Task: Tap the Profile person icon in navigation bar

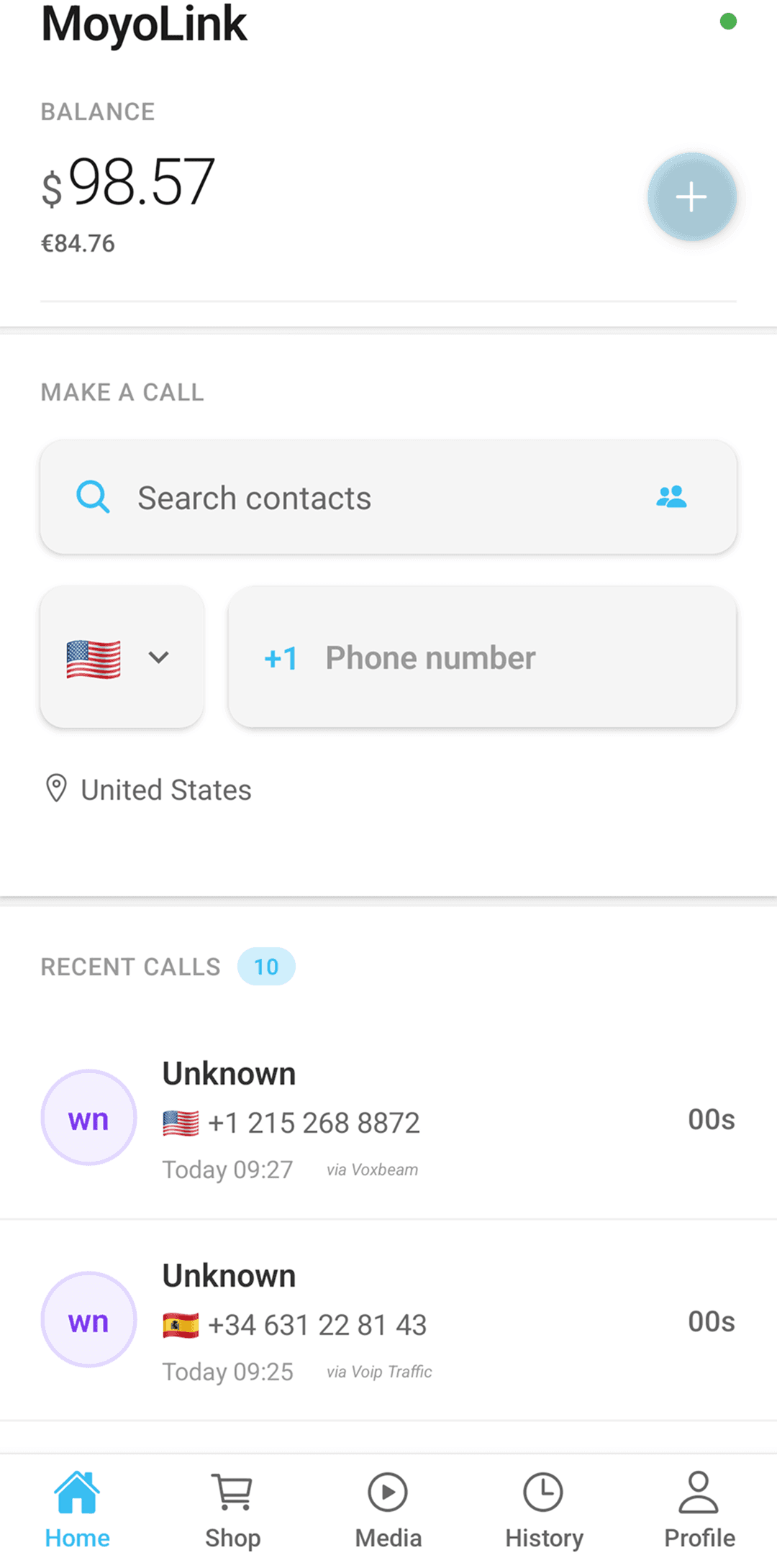Action: click(x=699, y=1492)
